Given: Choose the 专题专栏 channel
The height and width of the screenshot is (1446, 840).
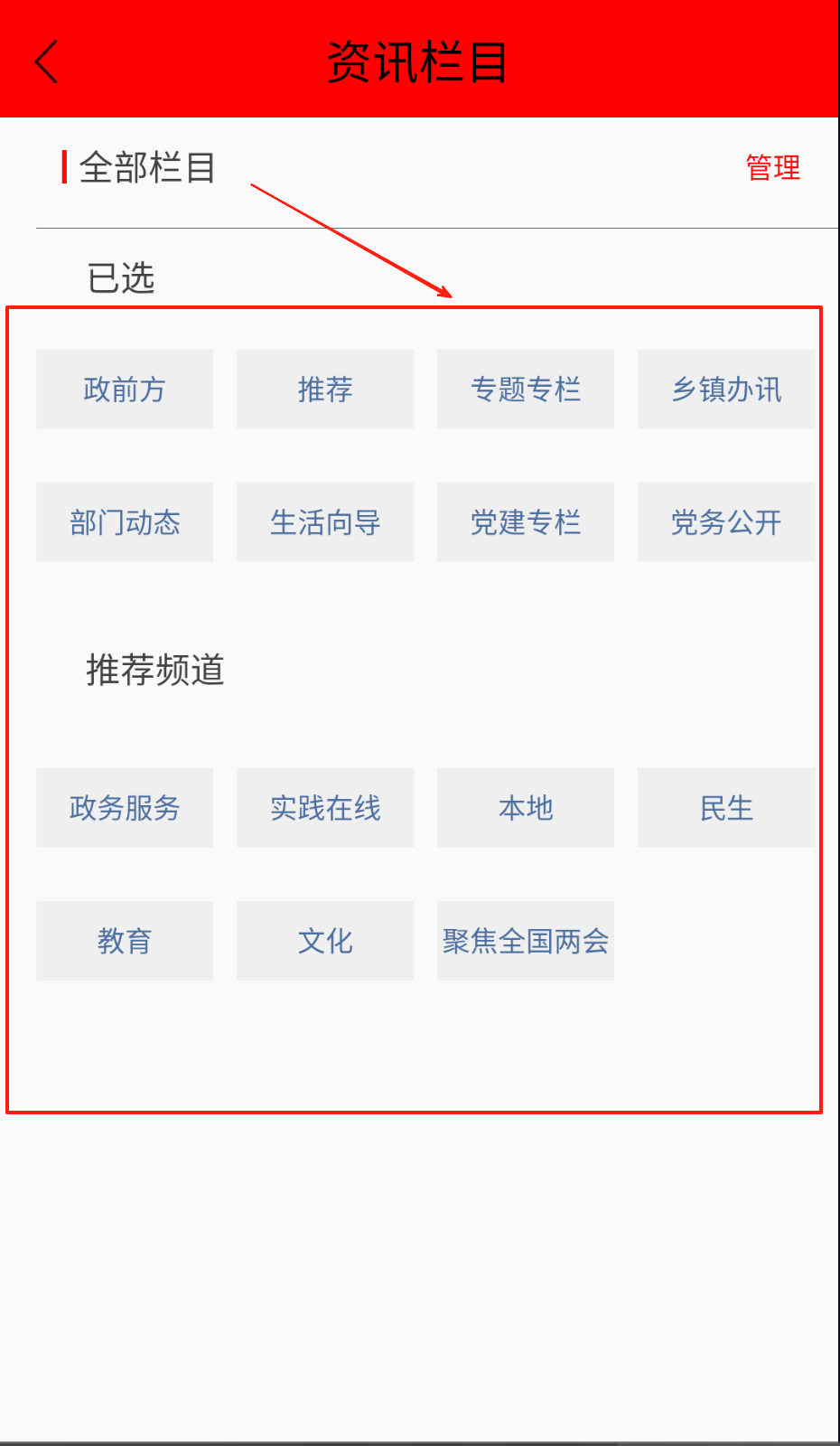Looking at the screenshot, I should (x=526, y=390).
